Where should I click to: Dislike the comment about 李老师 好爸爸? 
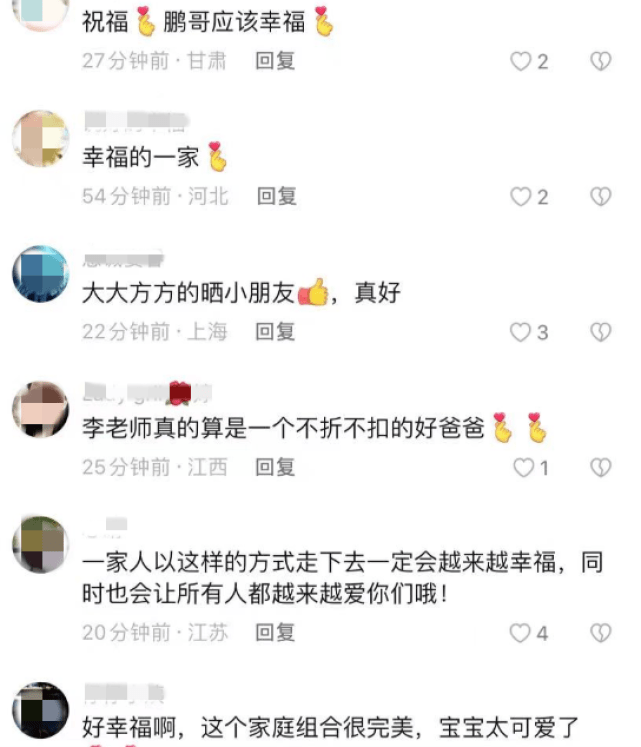pyautogui.click(x=599, y=467)
